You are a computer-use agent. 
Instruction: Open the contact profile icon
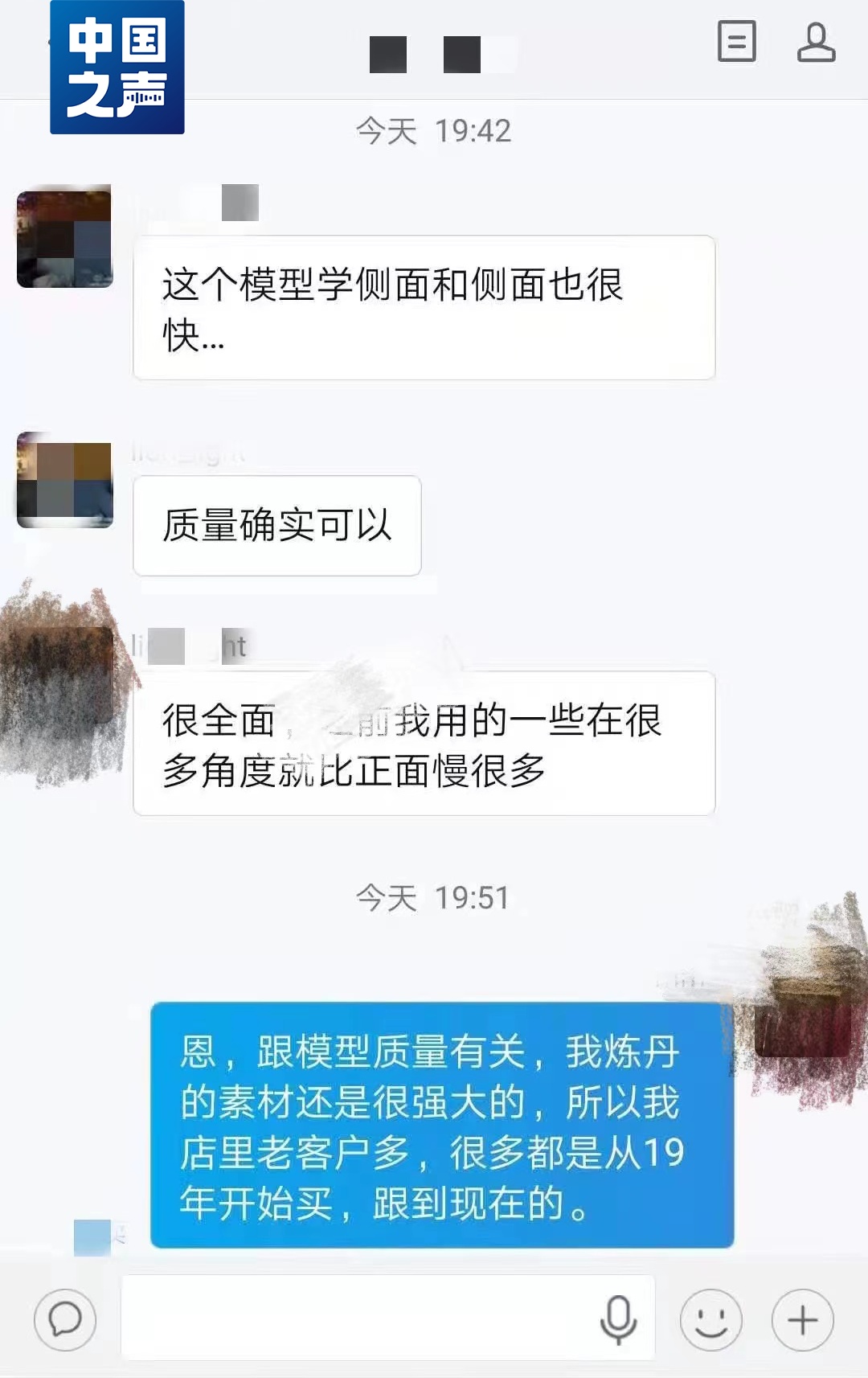coord(816,43)
